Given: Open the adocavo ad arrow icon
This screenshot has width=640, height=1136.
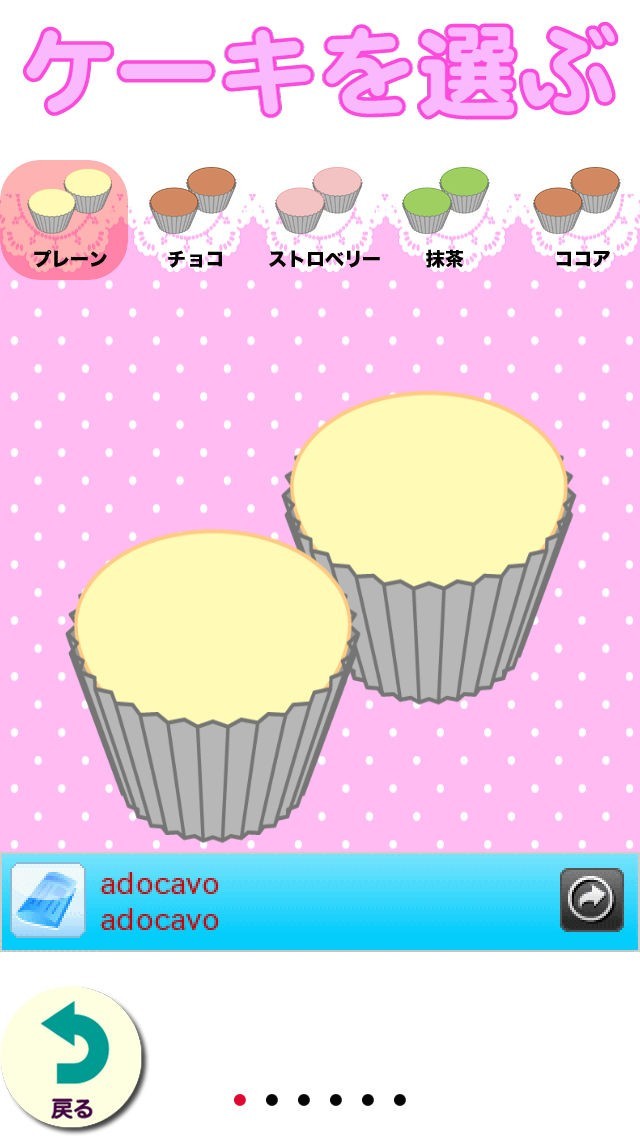Looking at the screenshot, I should (591, 899).
